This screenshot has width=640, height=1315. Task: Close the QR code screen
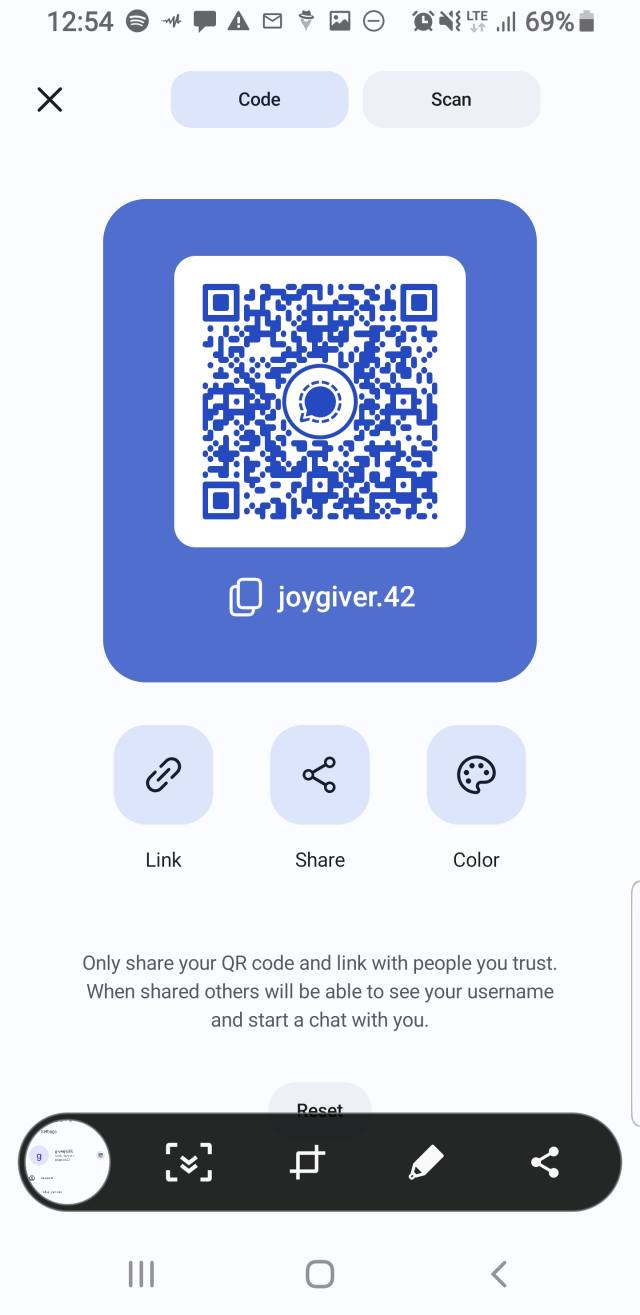tap(49, 99)
